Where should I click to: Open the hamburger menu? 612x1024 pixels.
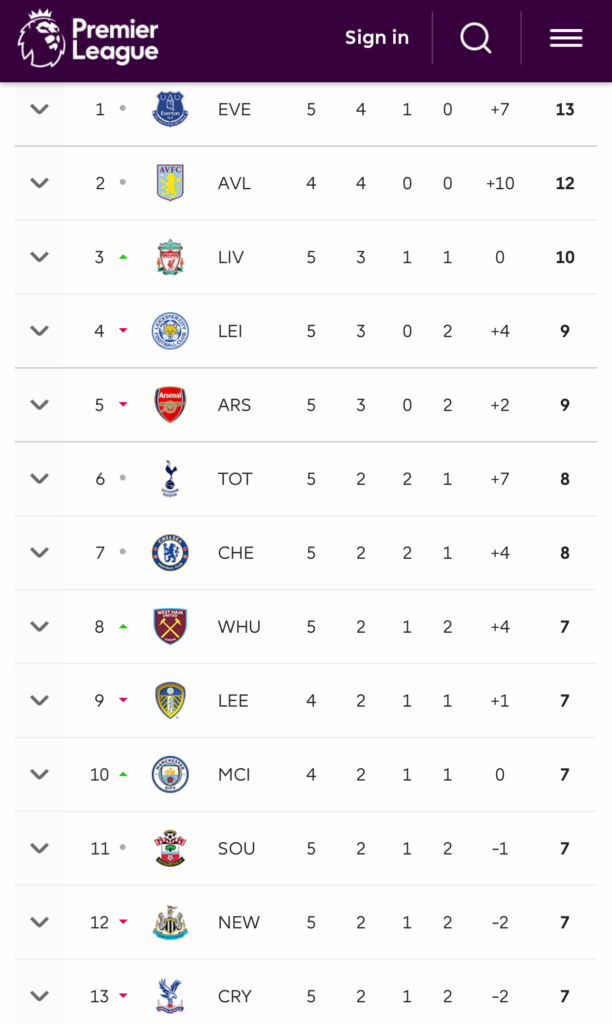point(566,38)
